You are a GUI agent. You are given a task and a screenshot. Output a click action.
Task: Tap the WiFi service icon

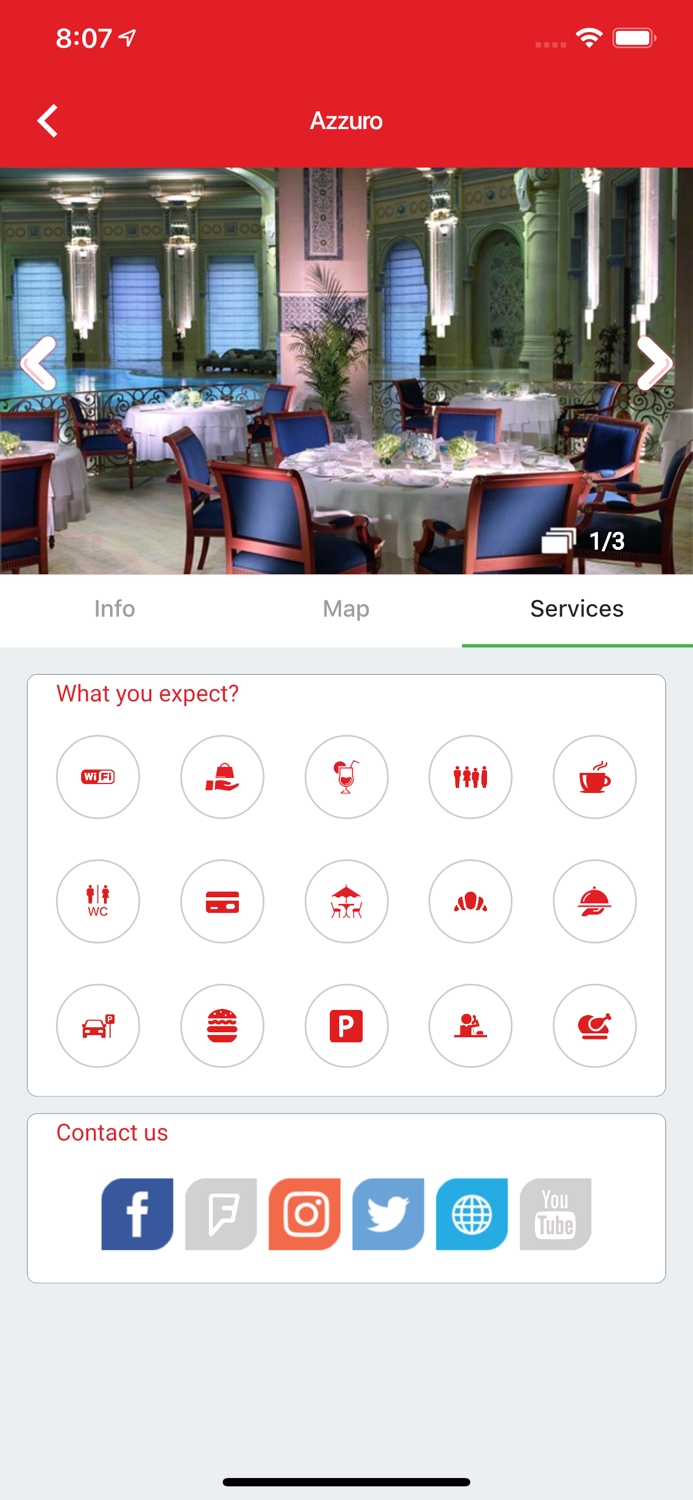(98, 777)
